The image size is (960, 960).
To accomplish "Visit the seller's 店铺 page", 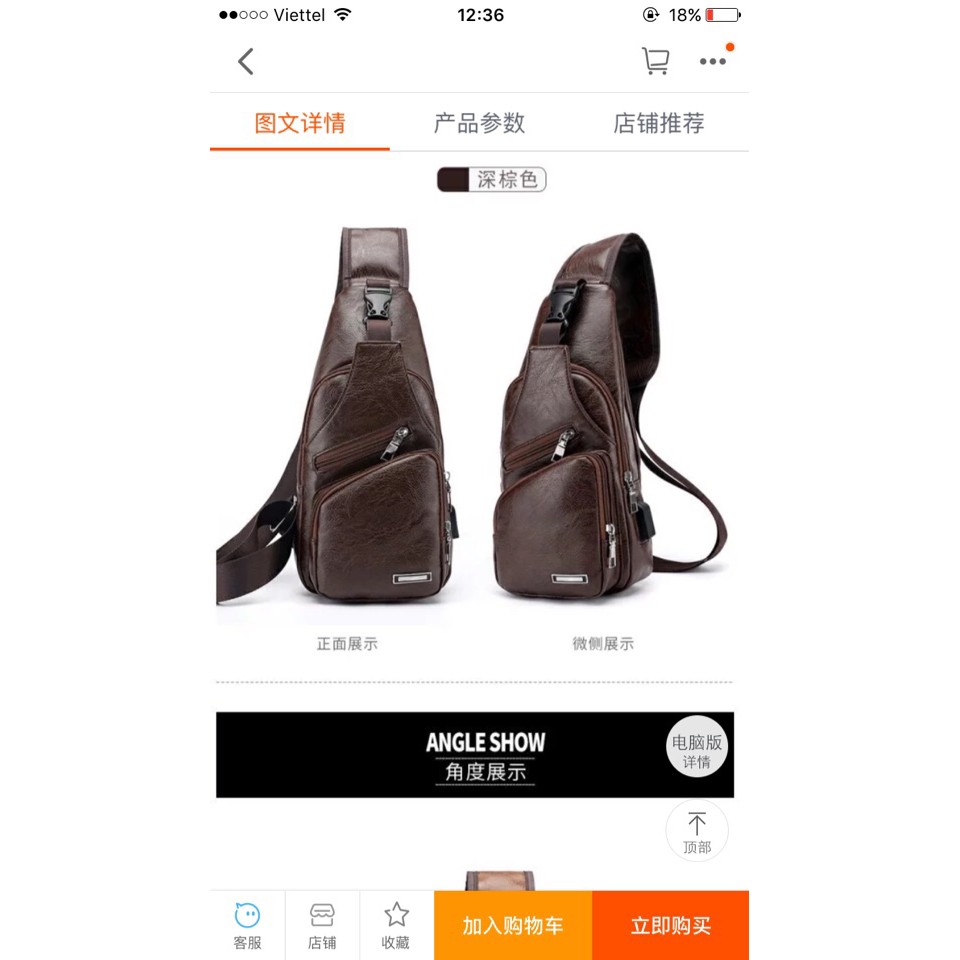I will pyautogui.click(x=322, y=925).
